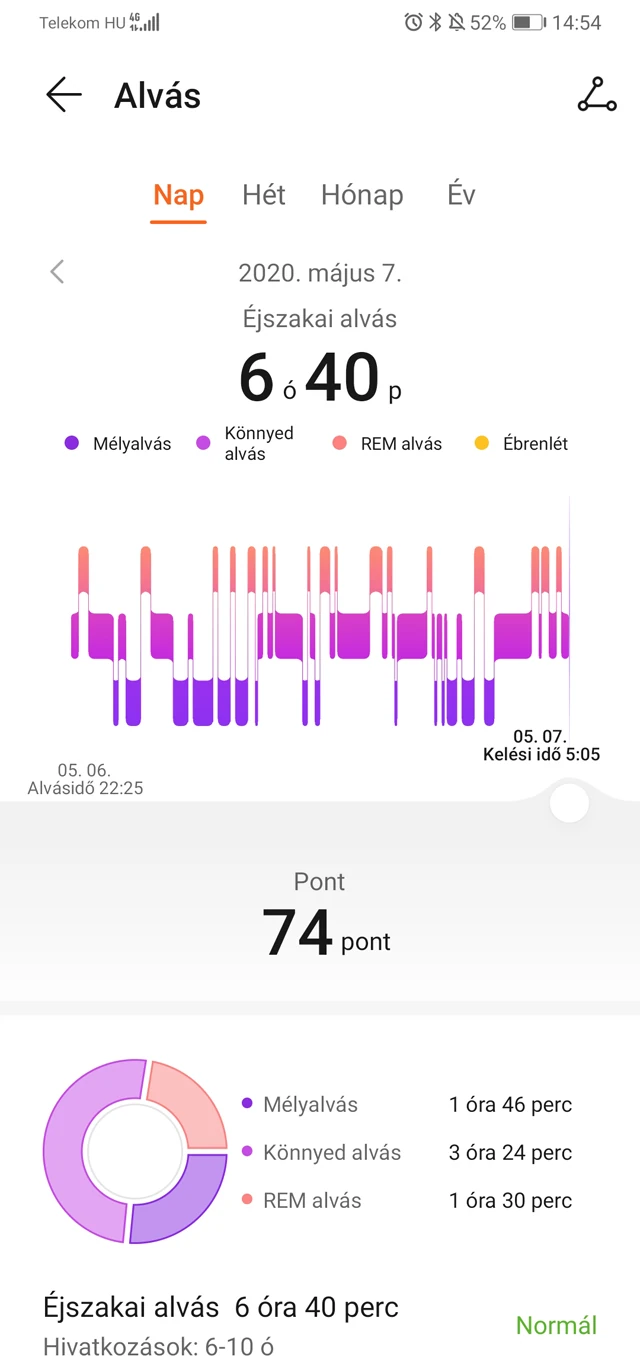Switch to the Év tab
The width and height of the screenshot is (640, 1369).
click(x=461, y=194)
